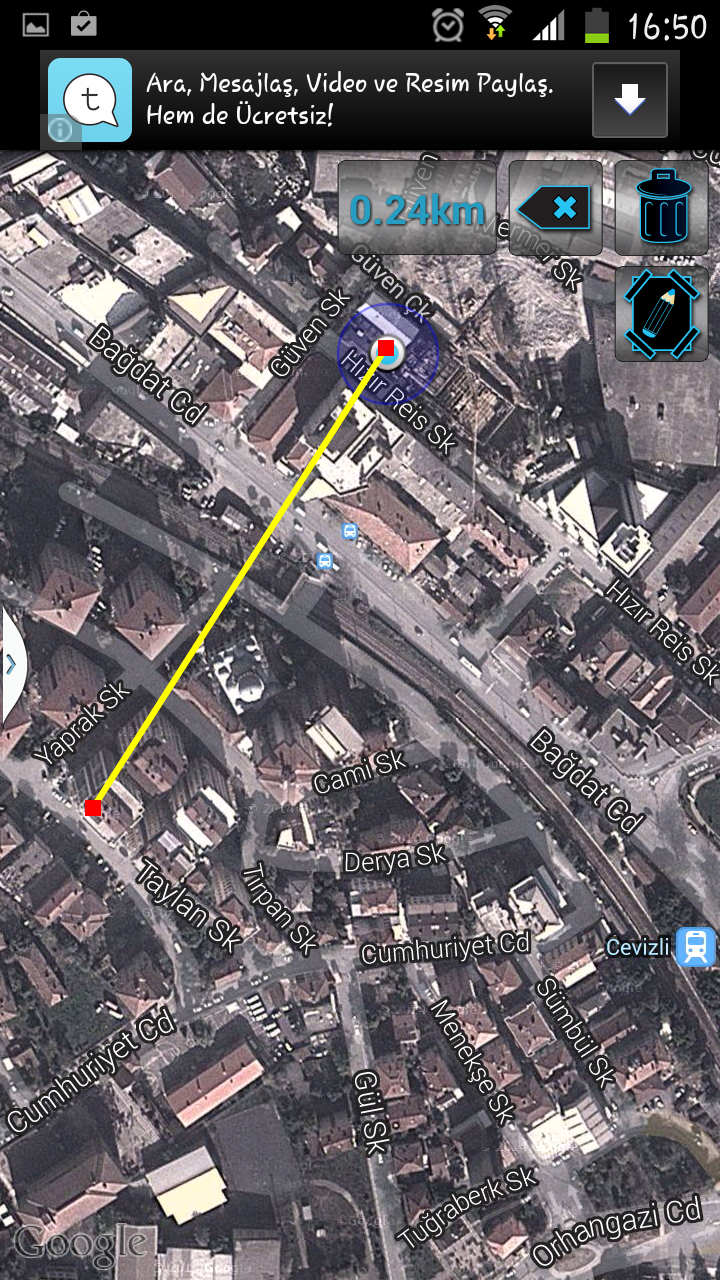Open the pencil drawing tool

pos(661,314)
